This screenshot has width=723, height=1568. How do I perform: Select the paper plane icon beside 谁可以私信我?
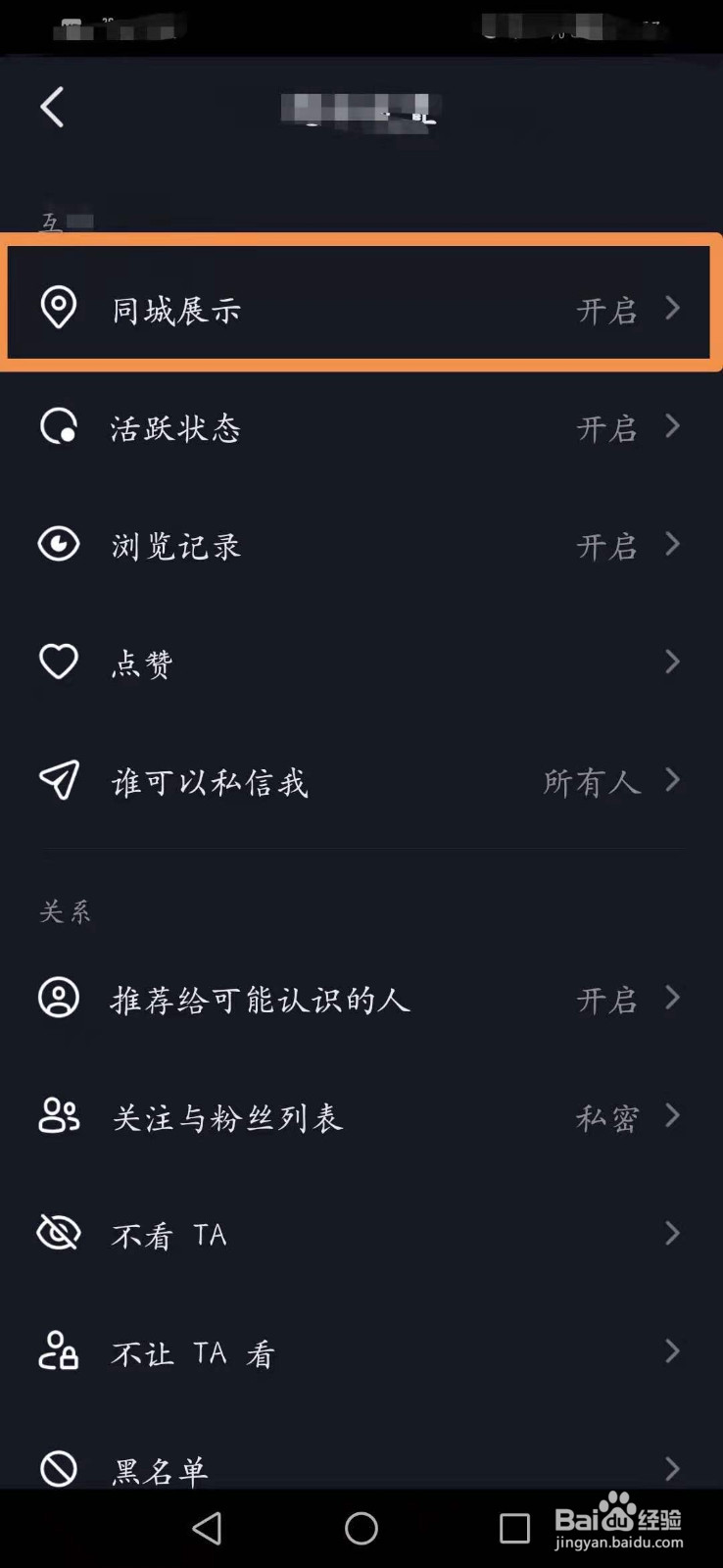click(59, 781)
